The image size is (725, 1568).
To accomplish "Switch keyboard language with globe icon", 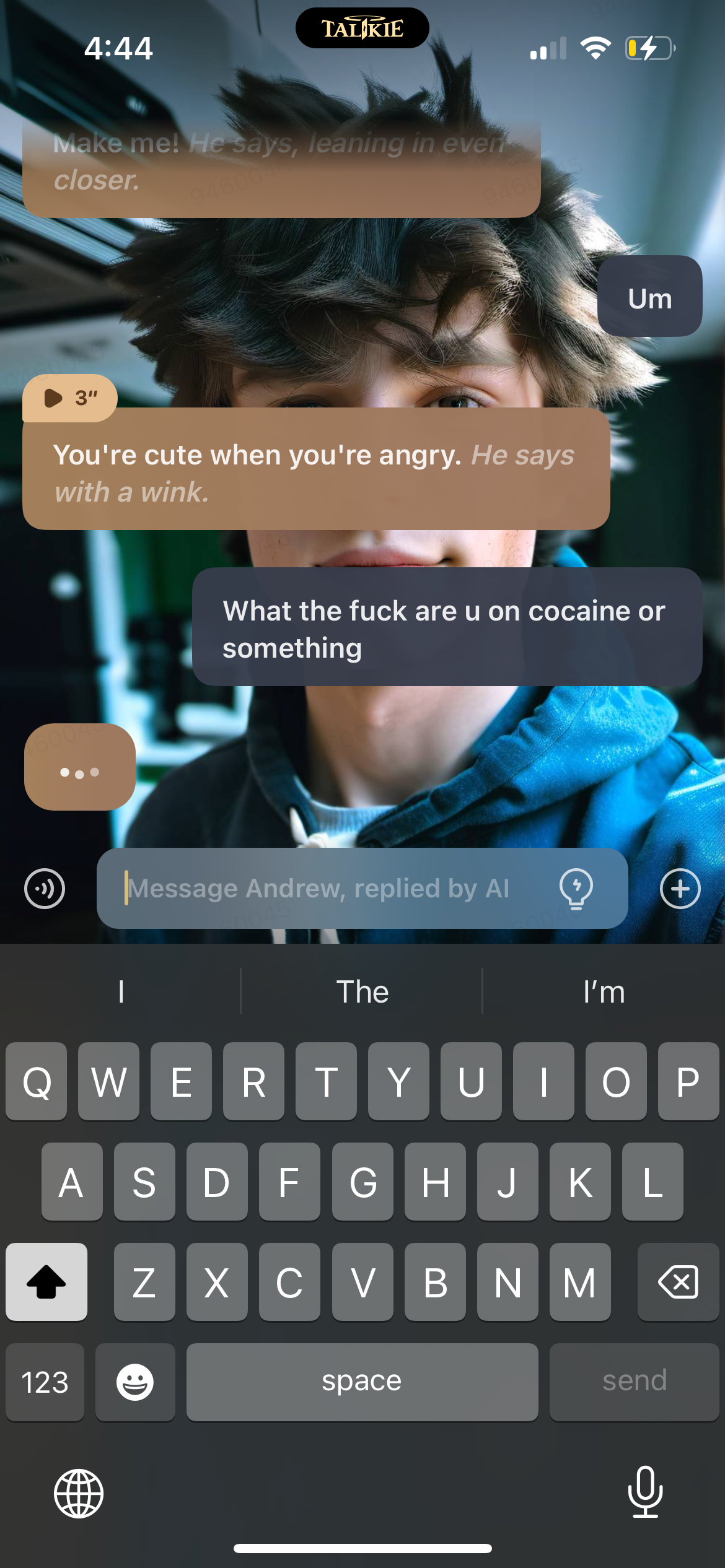I will (79, 1493).
